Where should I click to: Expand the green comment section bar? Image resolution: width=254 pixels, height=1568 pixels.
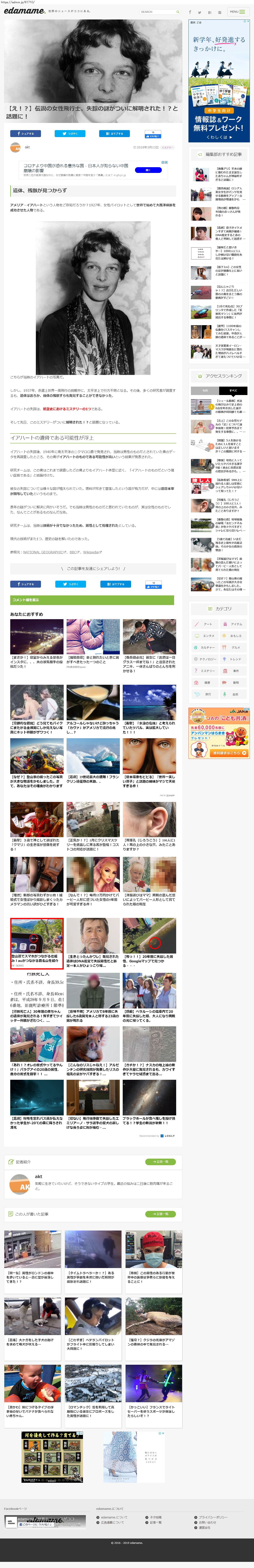point(91,599)
